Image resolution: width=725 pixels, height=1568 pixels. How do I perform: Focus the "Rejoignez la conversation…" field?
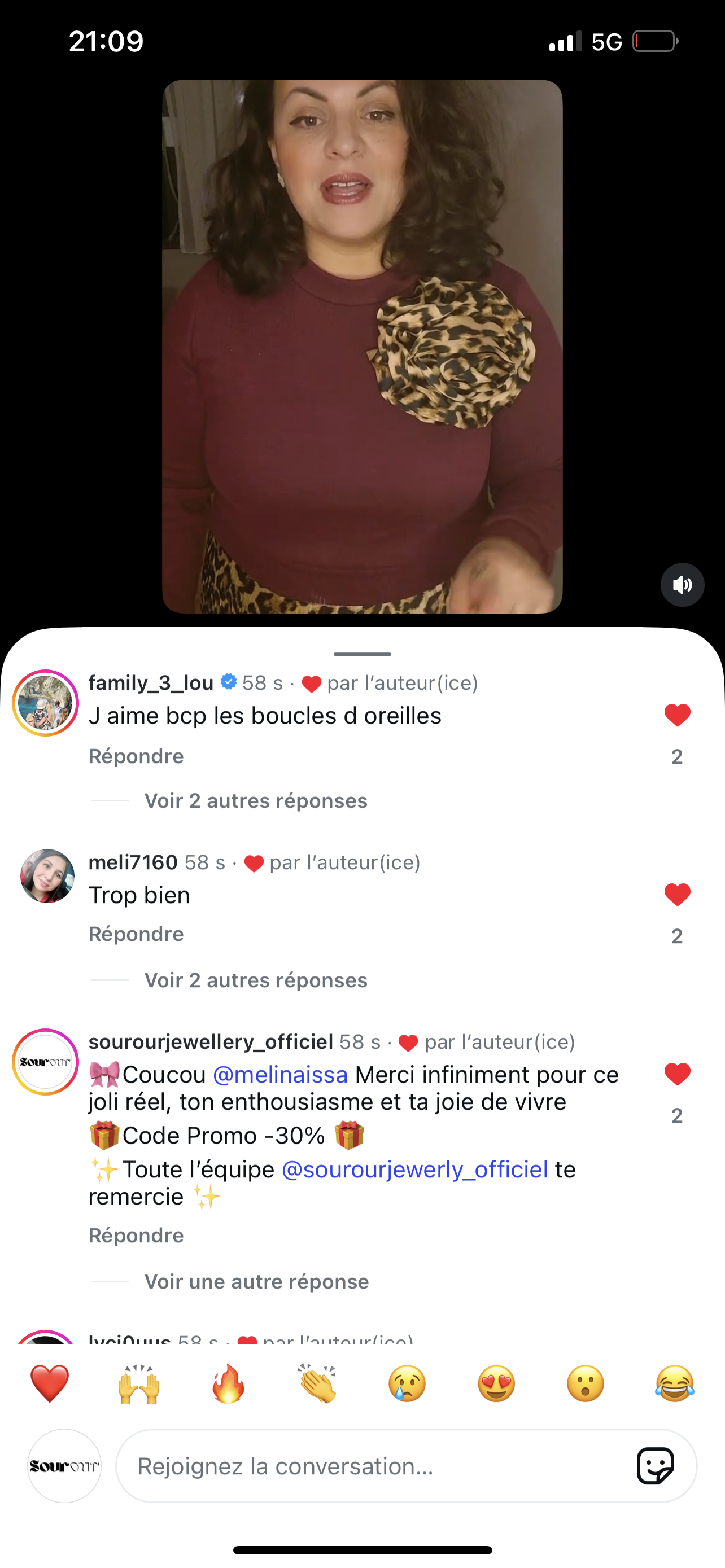pyautogui.click(x=372, y=1466)
